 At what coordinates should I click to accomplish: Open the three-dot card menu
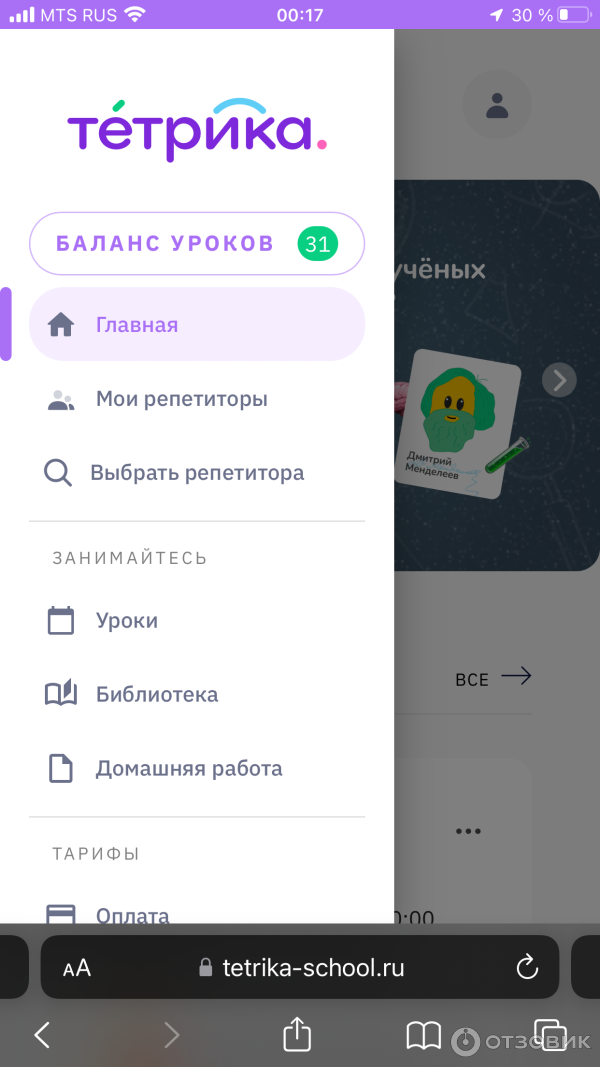coord(469,831)
